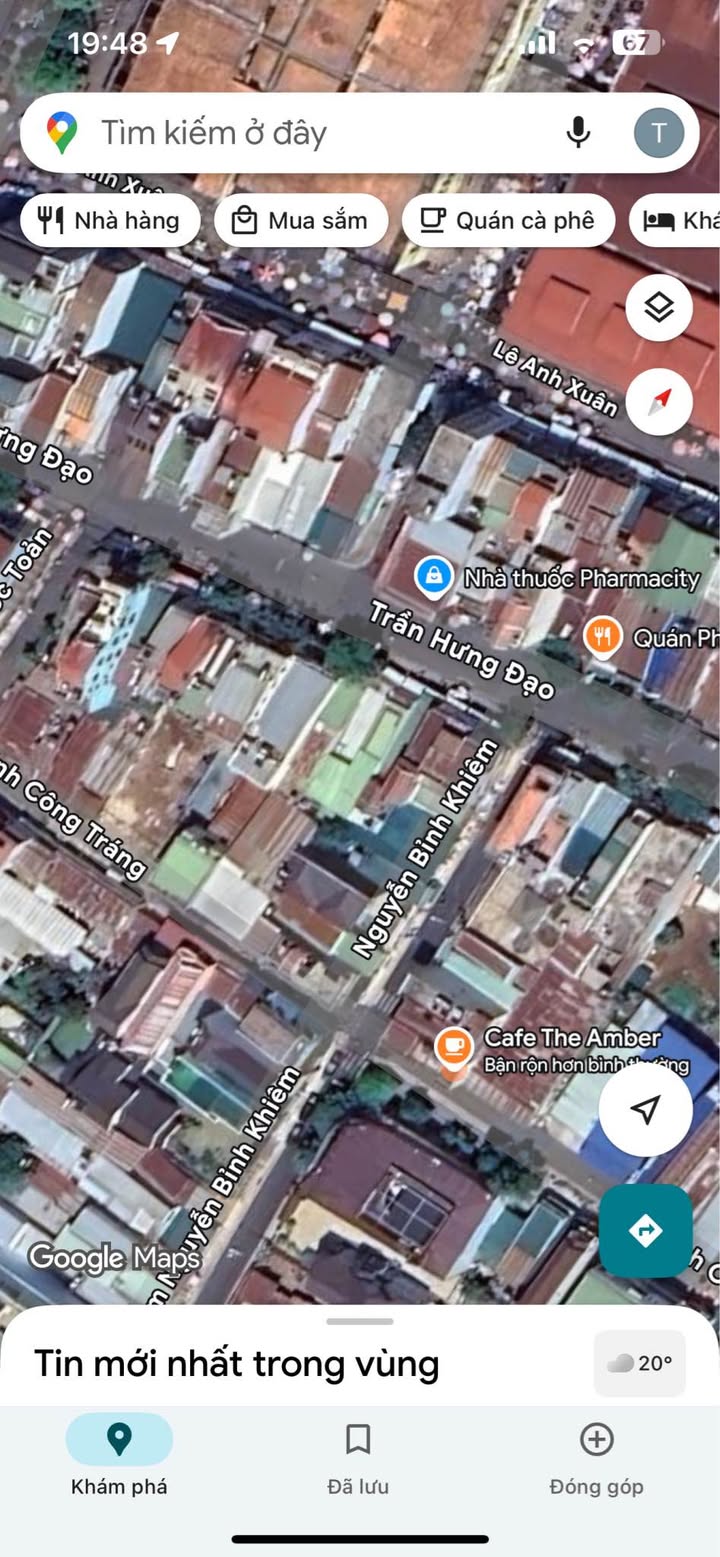The height and width of the screenshot is (1557, 720).
Task: Switch to the Đã lưu tab
Action: coord(358,1459)
